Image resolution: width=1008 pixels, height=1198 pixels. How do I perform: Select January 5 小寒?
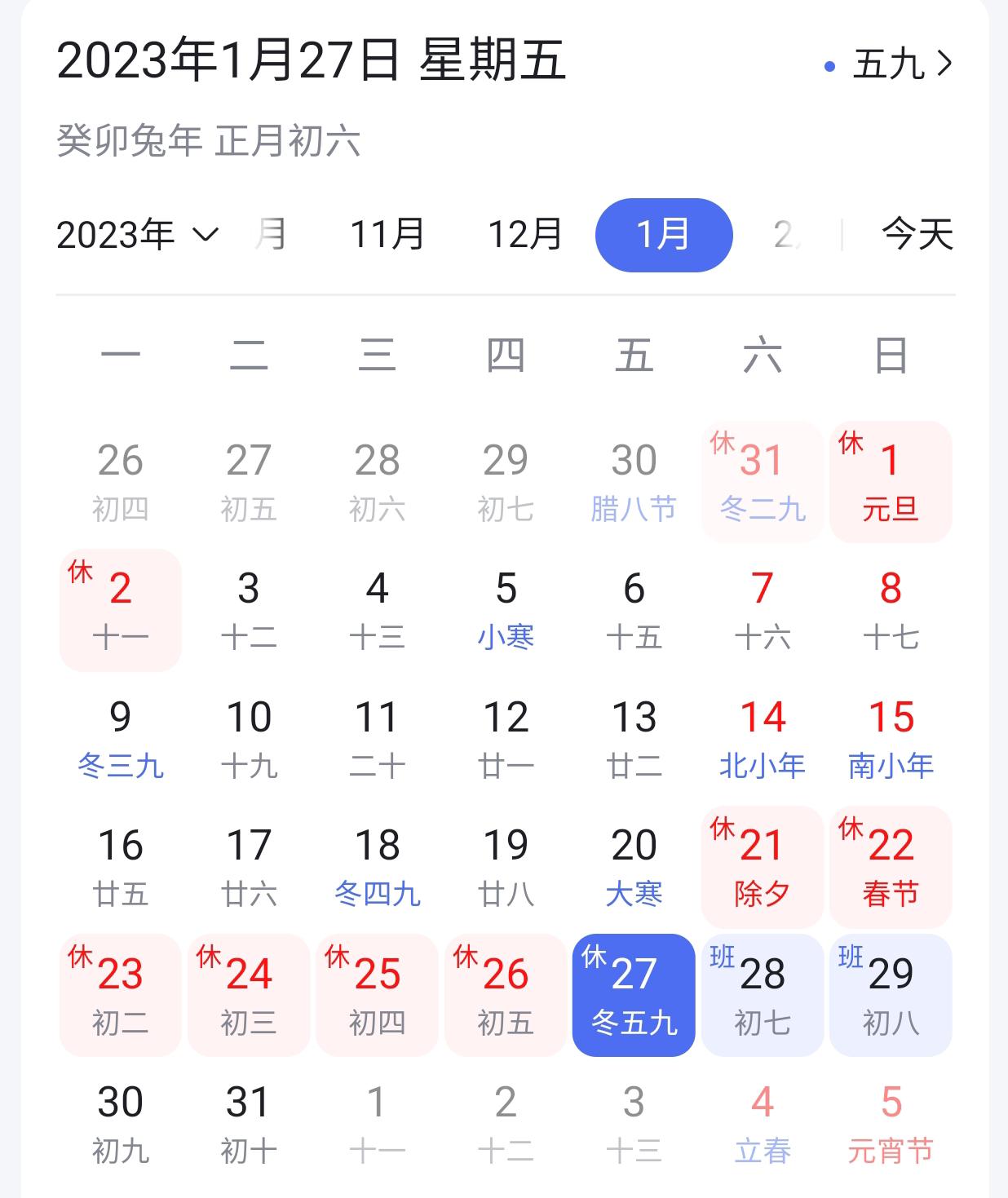click(x=506, y=609)
